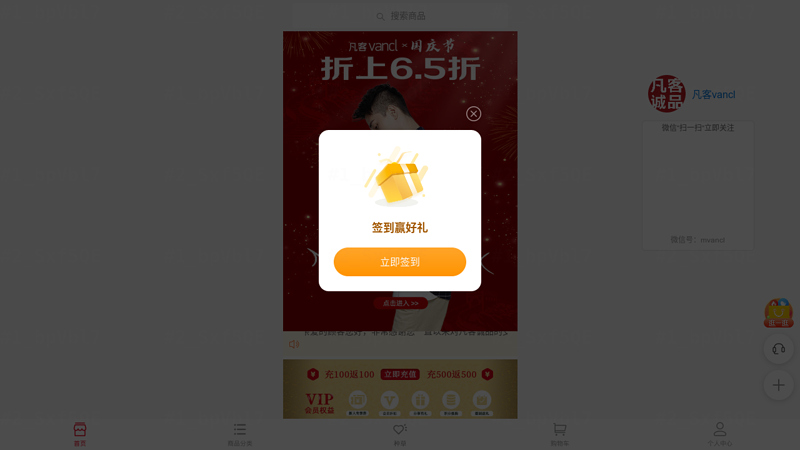
Task: Open the 商品分类 categories tab
Action: point(240,433)
